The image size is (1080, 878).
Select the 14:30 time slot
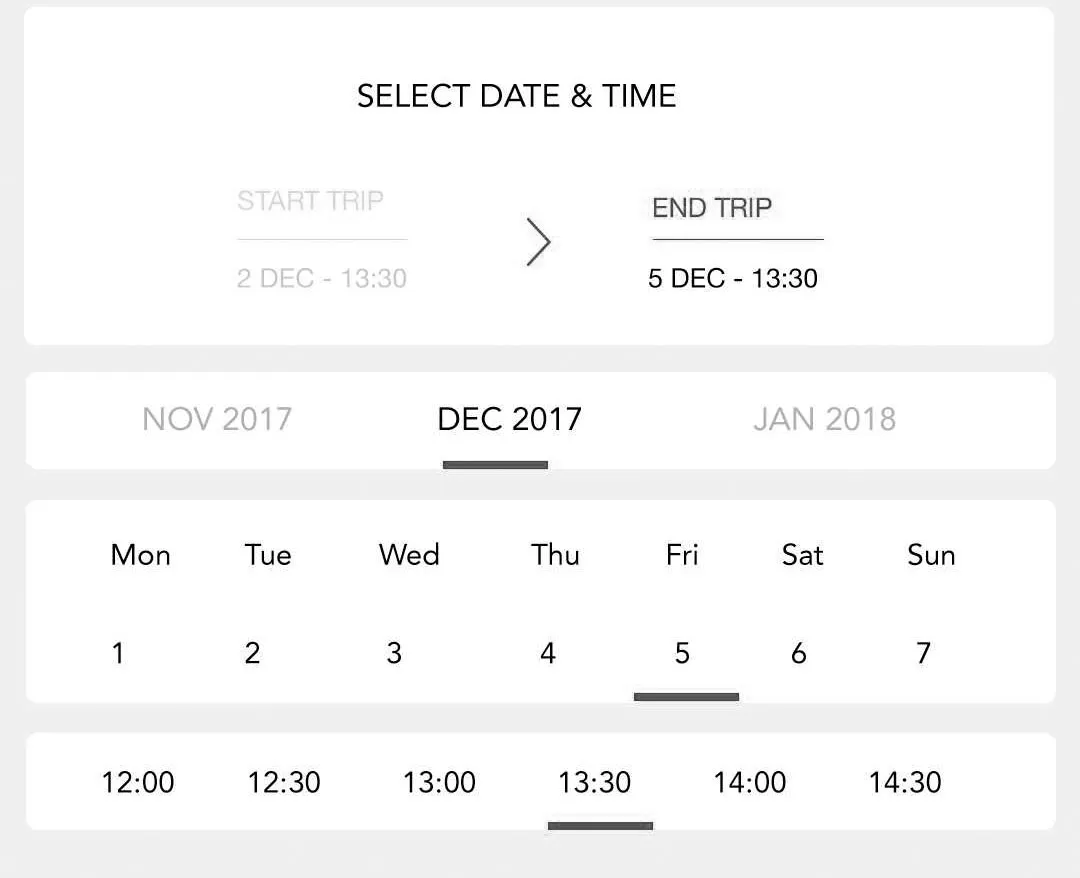click(x=905, y=781)
